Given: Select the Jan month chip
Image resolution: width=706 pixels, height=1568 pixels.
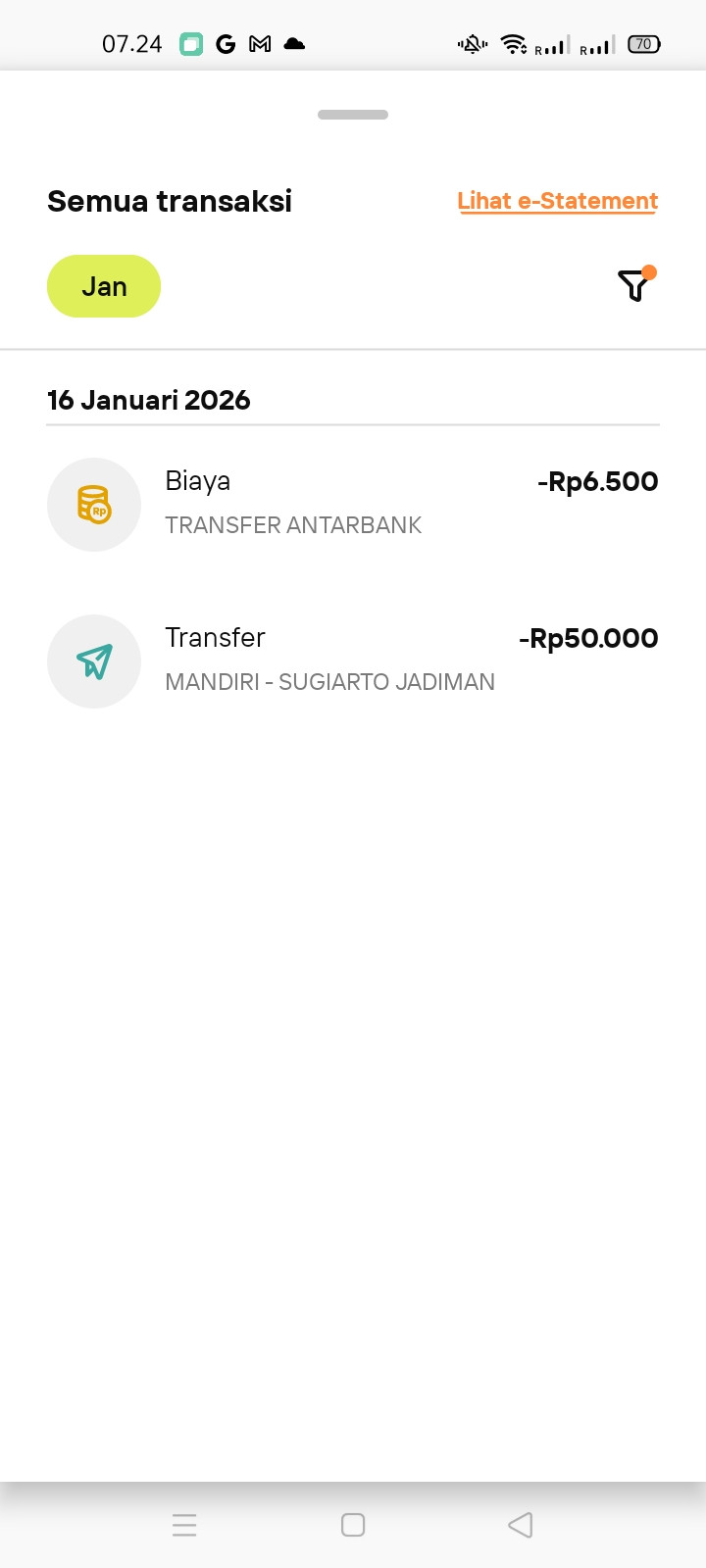Looking at the screenshot, I should pos(104,286).
